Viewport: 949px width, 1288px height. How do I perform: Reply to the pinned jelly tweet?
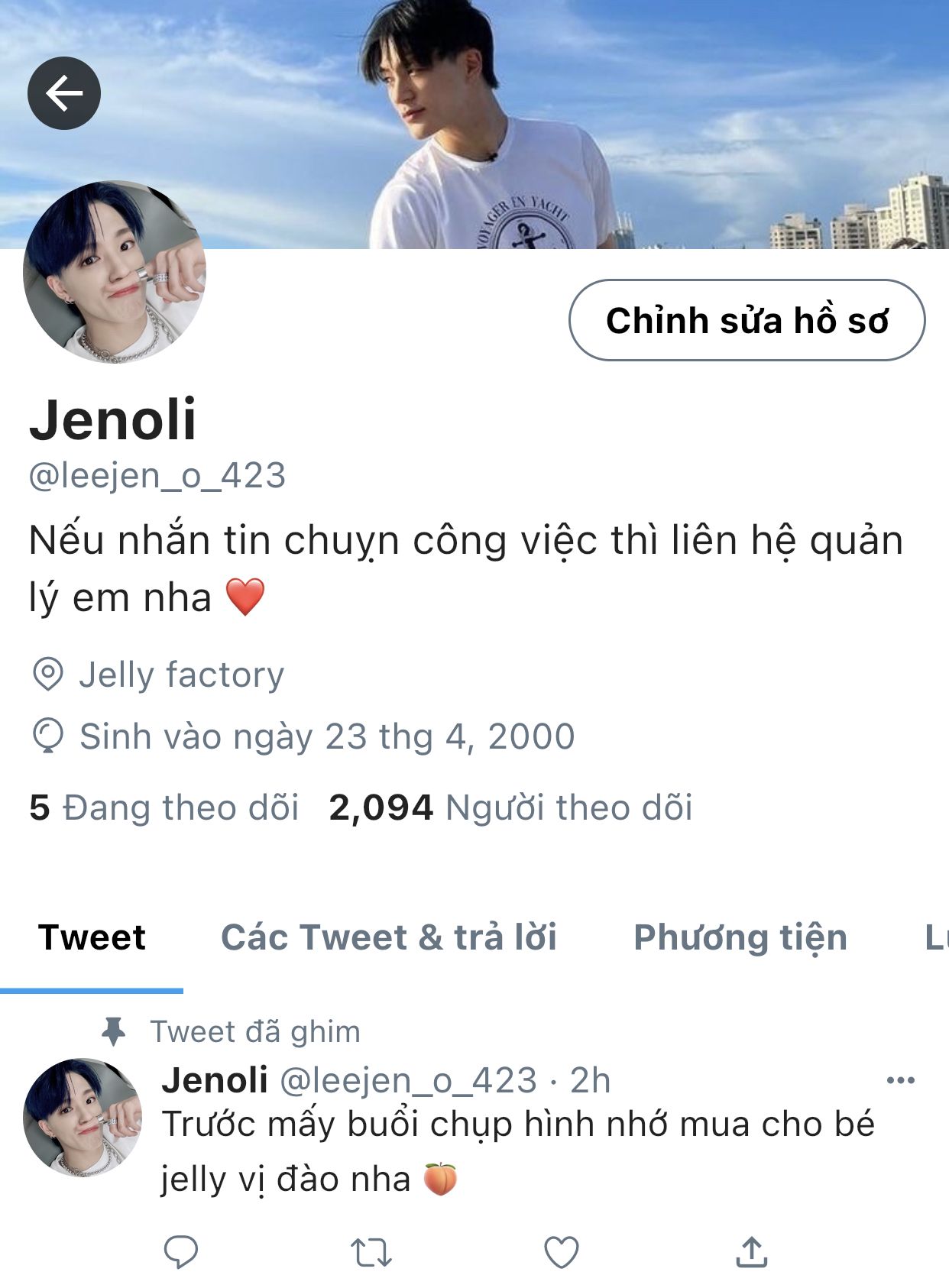click(x=181, y=1252)
